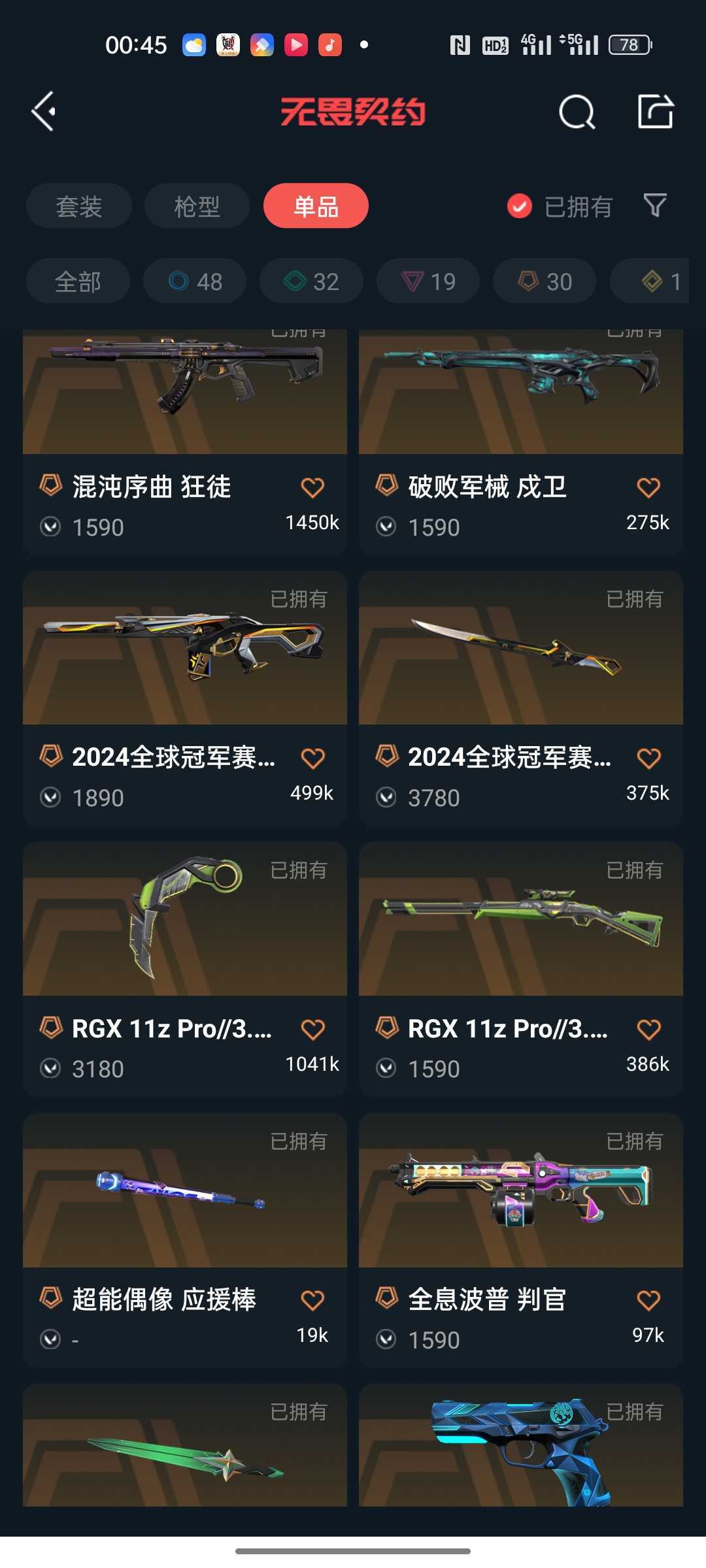Favorite the 破败军械 戍卫 skin

click(x=648, y=487)
